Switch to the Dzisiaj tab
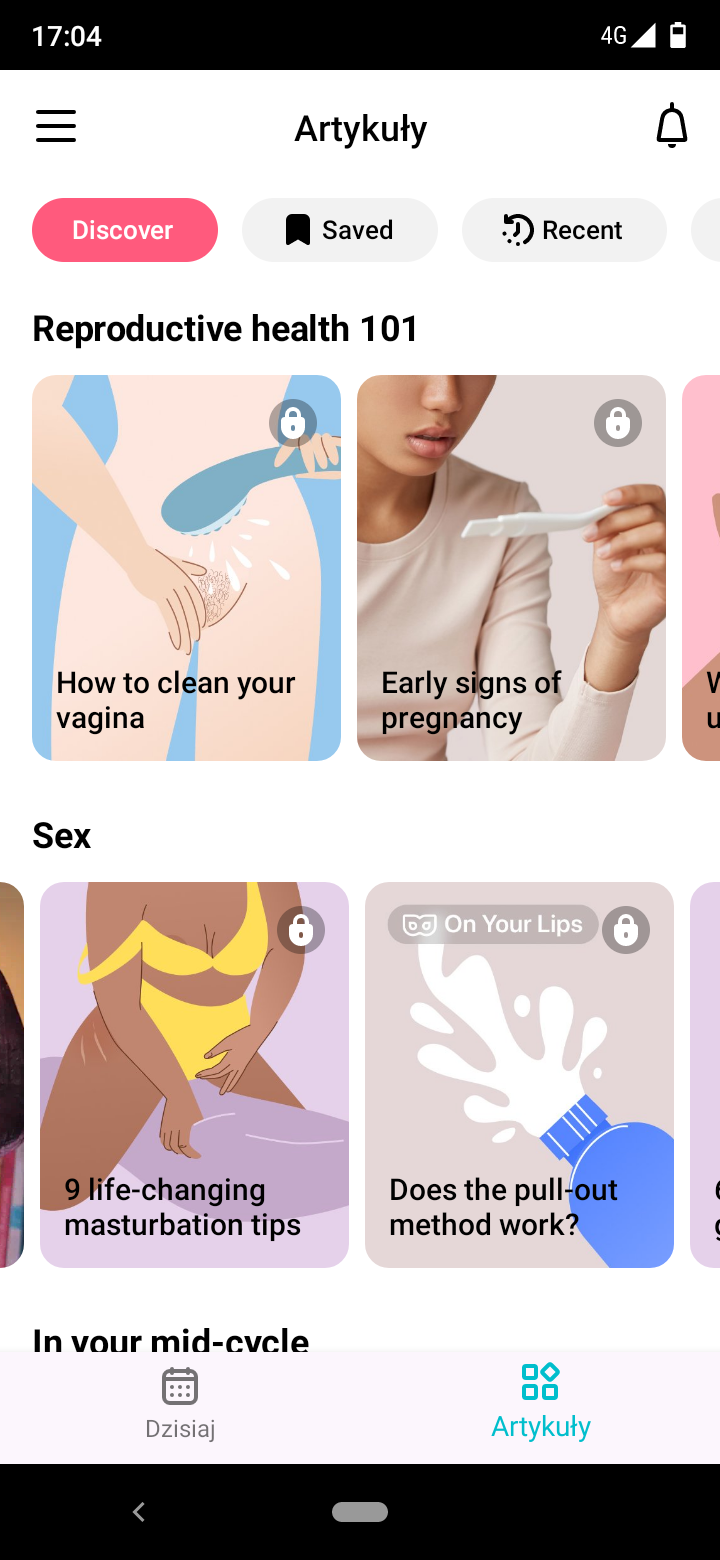This screenshot has height=1560, width=720. click(180, 1404)
